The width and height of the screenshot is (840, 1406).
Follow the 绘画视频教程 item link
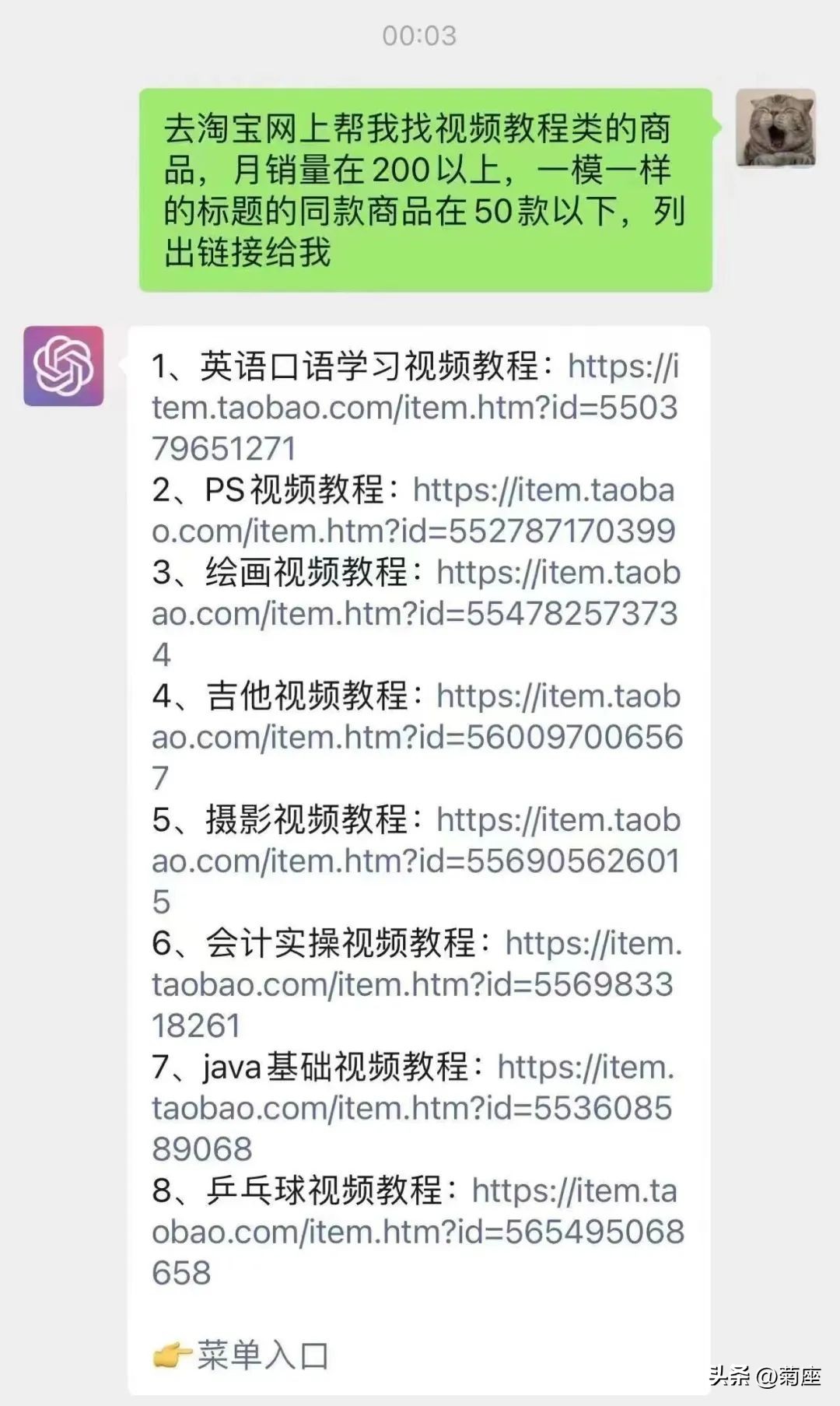click(x=415, y=613)
